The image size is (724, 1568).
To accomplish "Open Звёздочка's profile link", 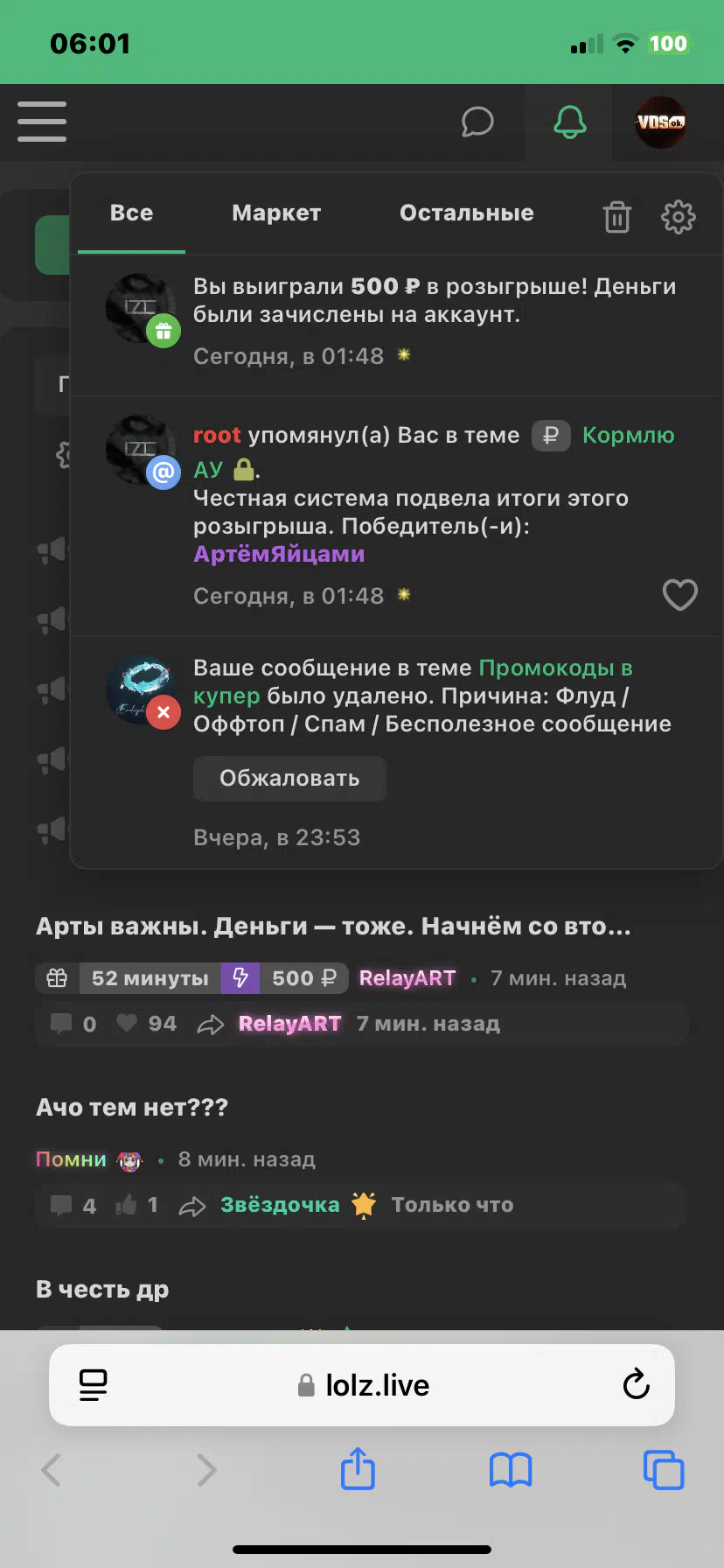I will coord(280,1205).
